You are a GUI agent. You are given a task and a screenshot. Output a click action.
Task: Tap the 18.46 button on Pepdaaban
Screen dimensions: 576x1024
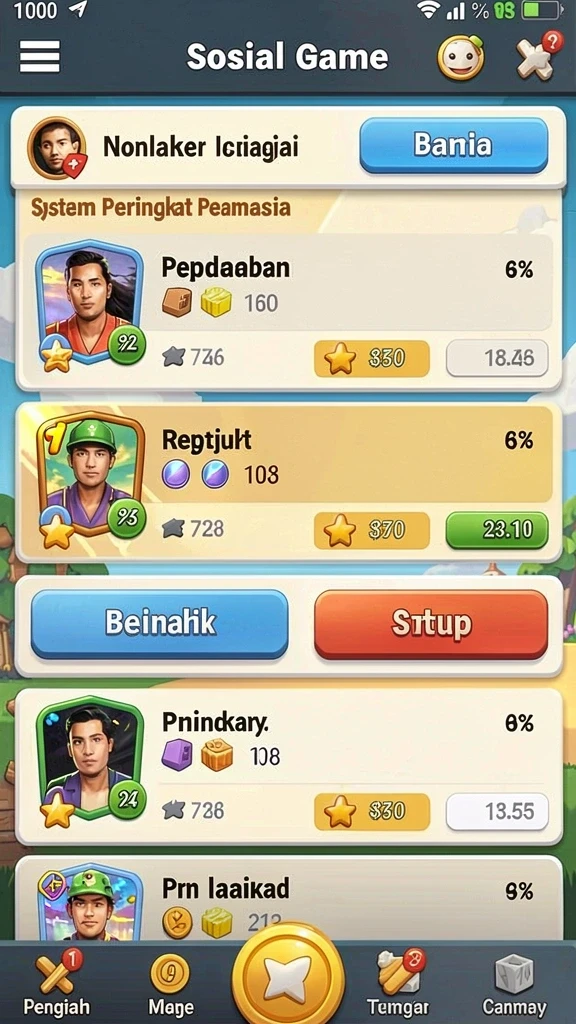pyautogui.click(x=497, y=358)
